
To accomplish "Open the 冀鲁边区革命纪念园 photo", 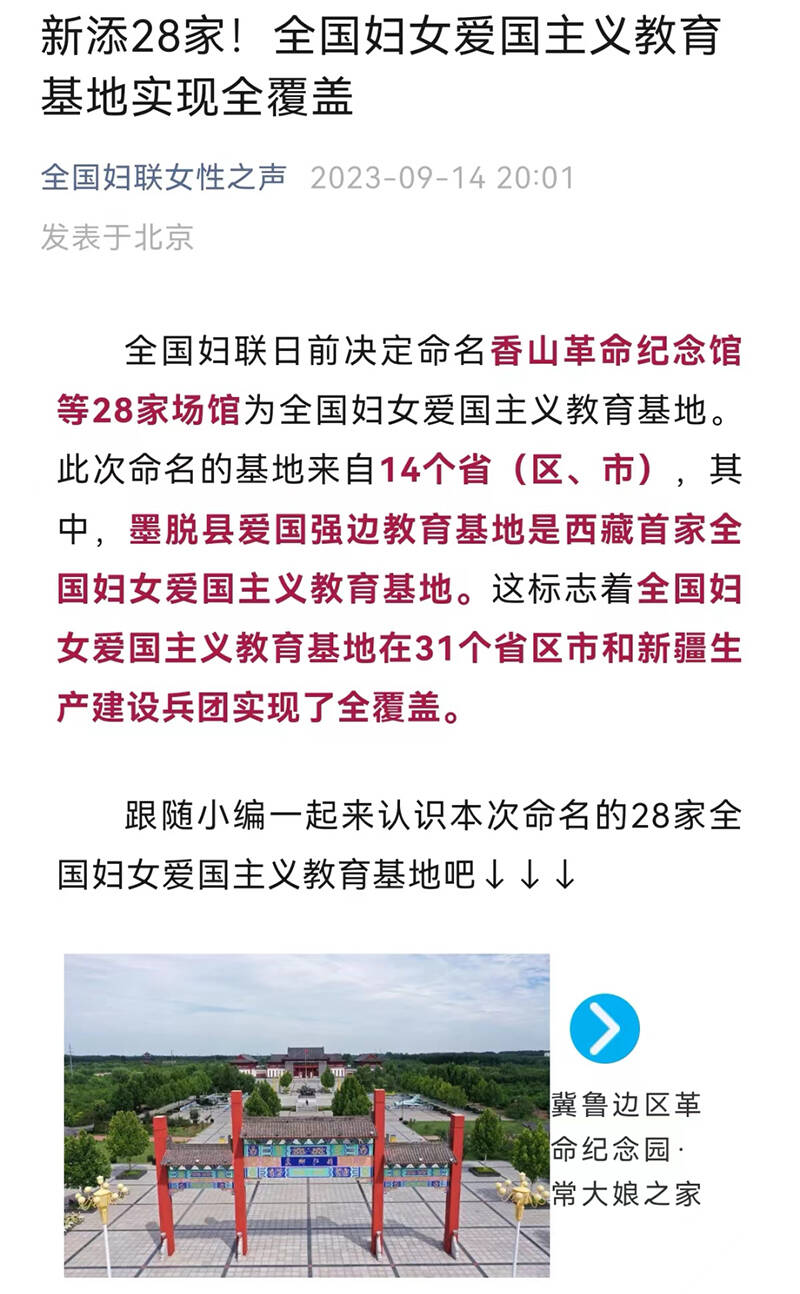I will pyautogui.click(x=307, y=1114).
